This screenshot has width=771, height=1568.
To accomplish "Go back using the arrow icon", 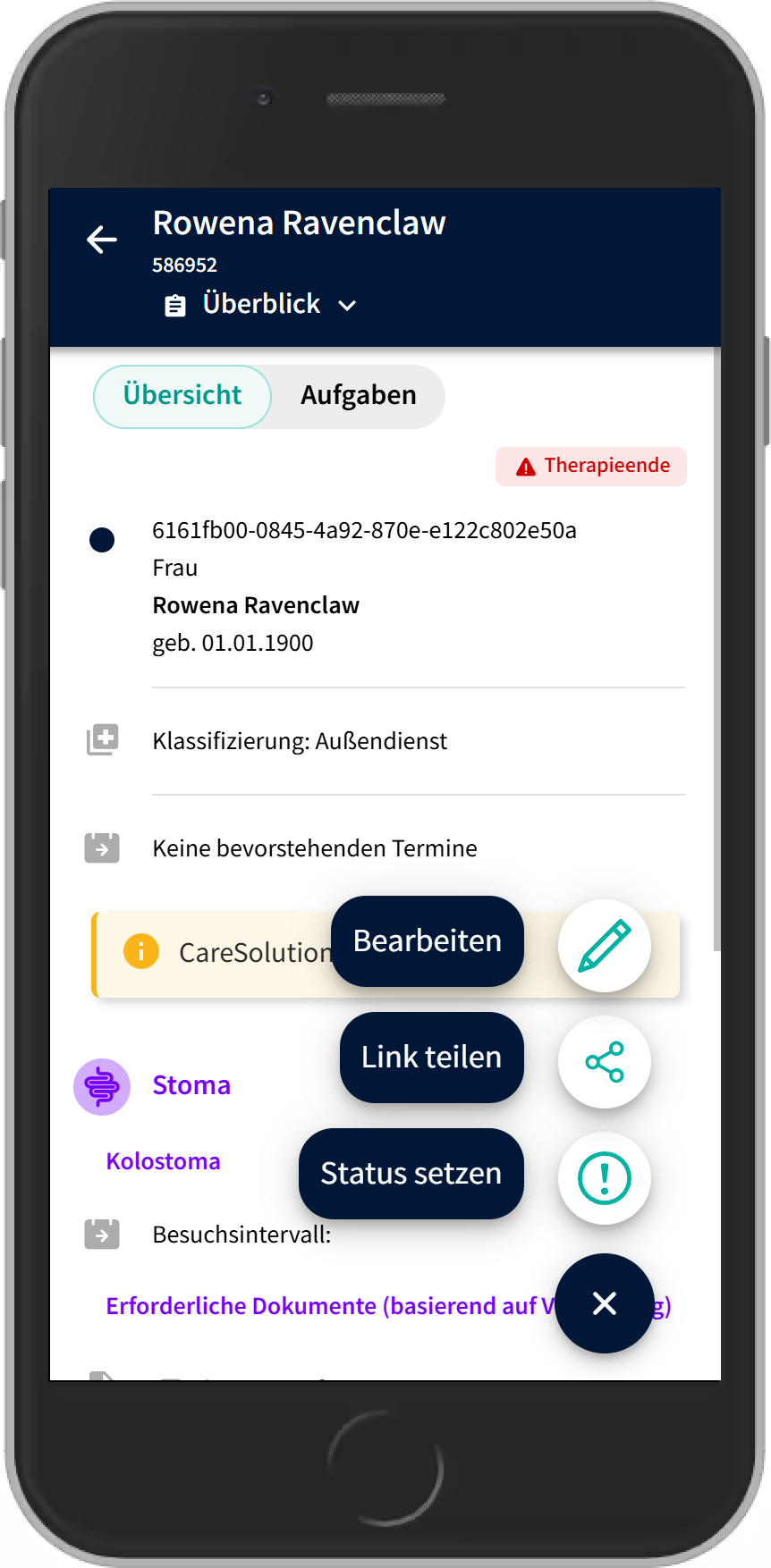I will (102, 240).
